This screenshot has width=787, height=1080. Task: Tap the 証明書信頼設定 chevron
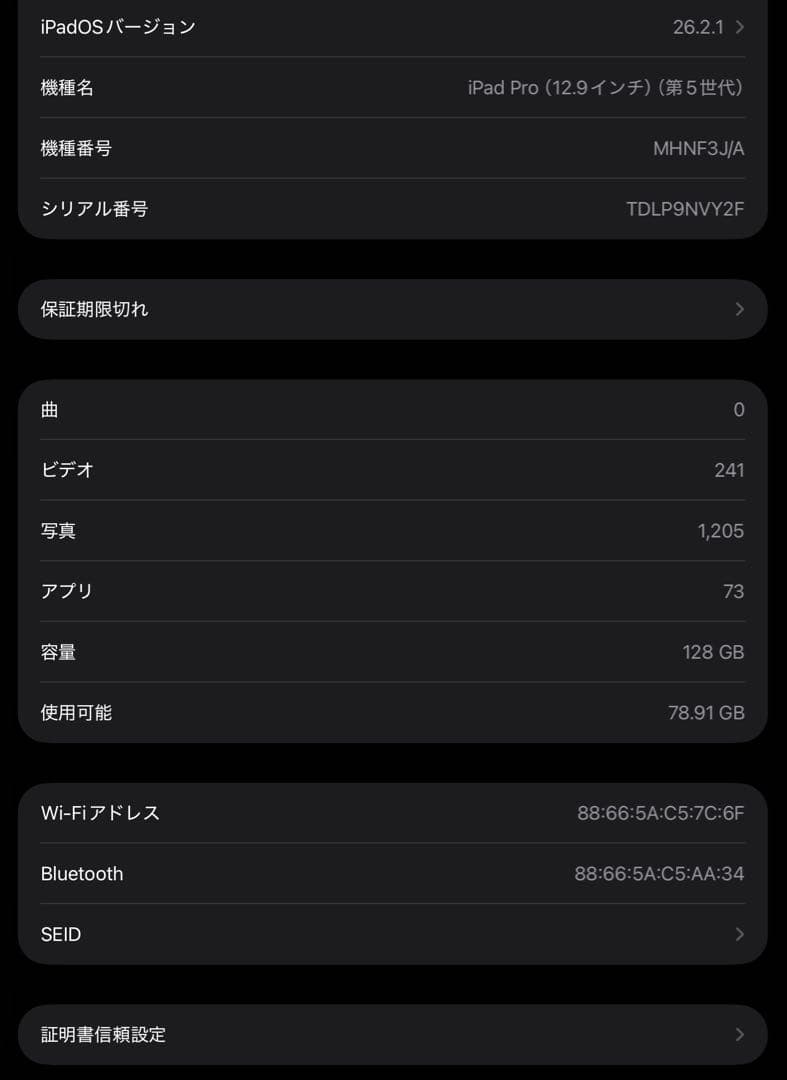click(x=738, y=1035)
